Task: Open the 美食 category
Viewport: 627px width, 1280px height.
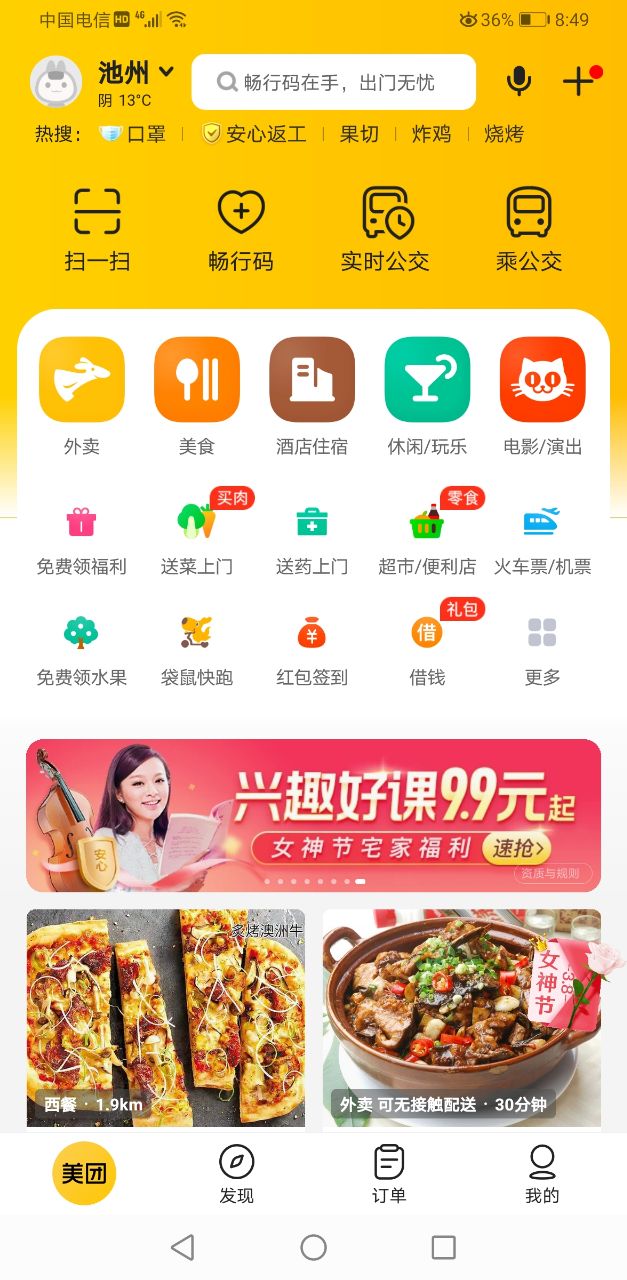Action: (197, 396)
